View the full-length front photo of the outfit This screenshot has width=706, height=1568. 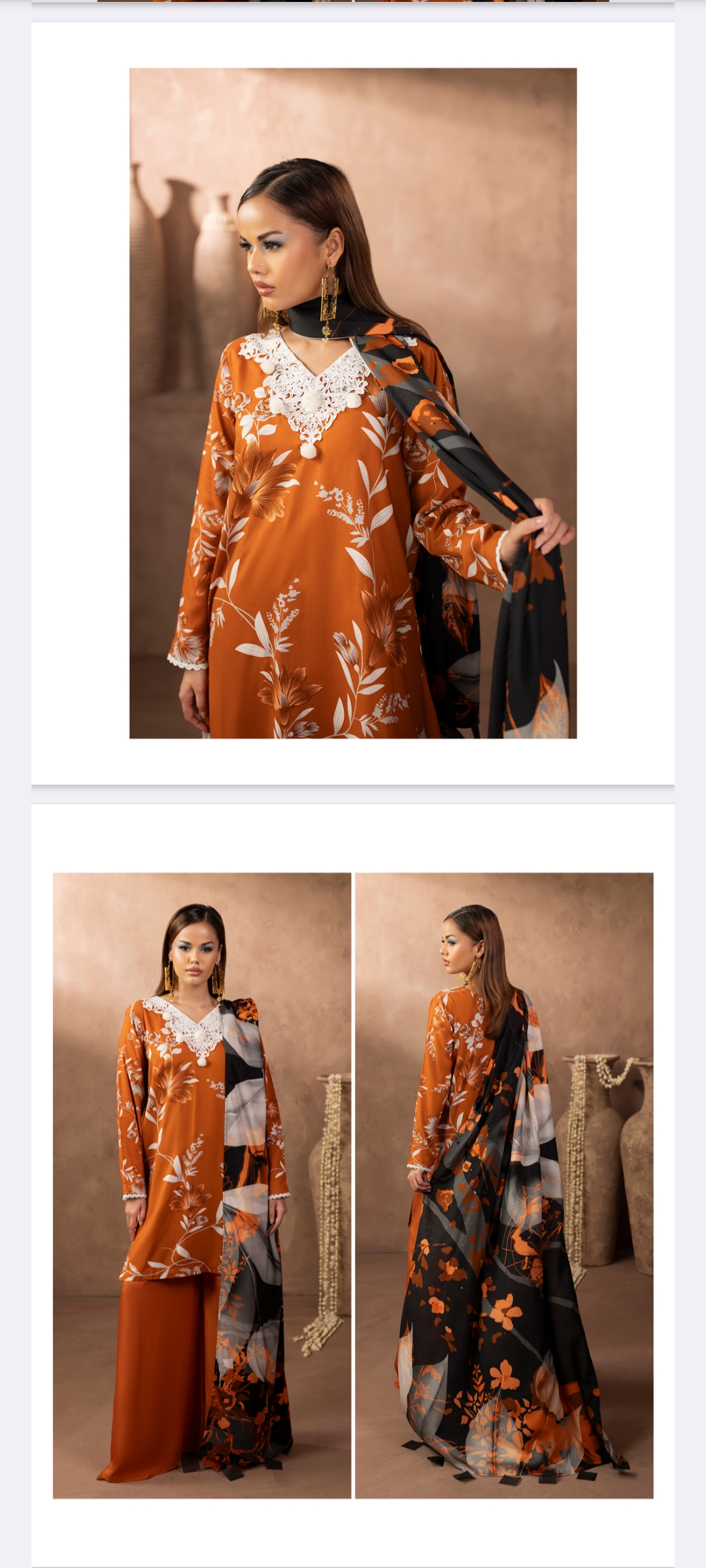point(202,1185)
